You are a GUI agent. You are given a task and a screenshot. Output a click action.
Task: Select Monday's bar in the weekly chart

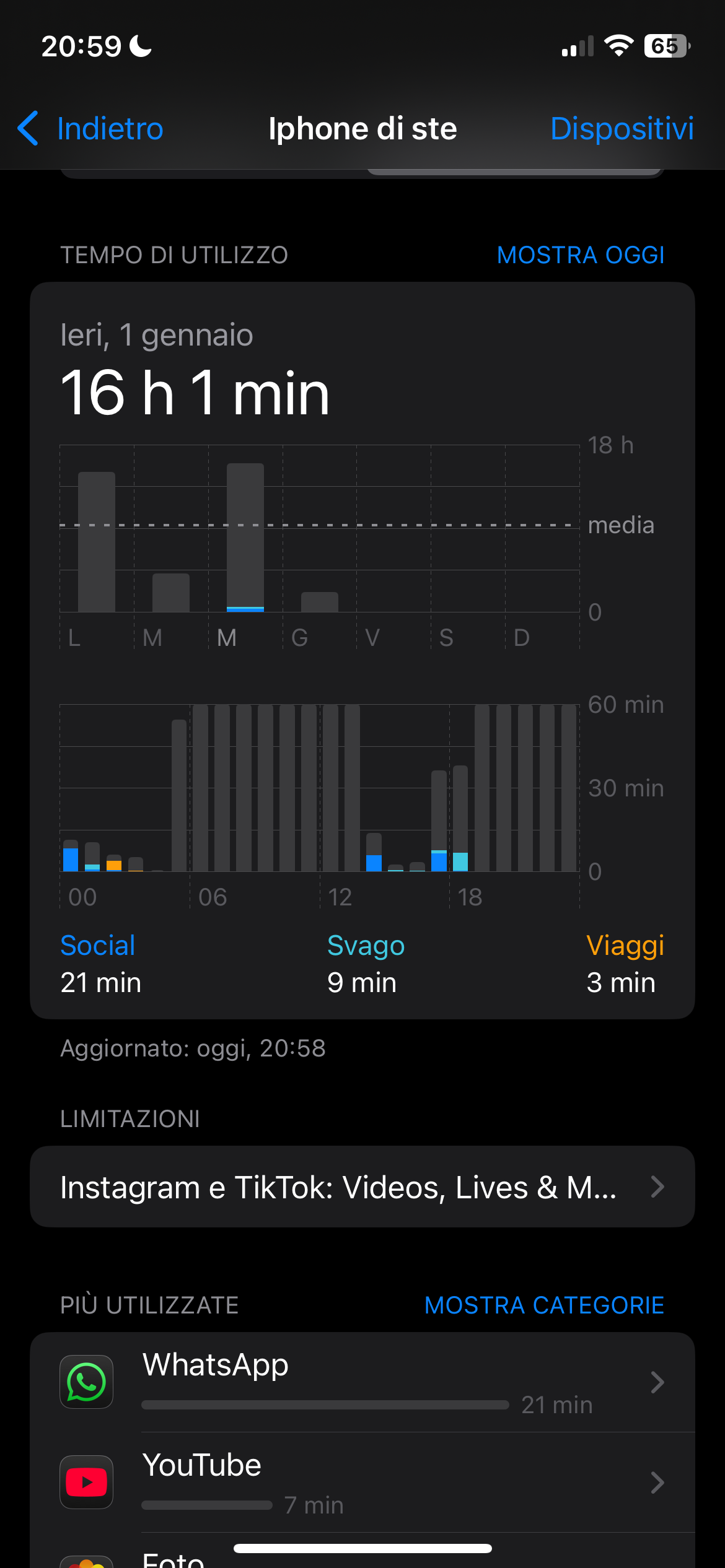pos(97,542)
